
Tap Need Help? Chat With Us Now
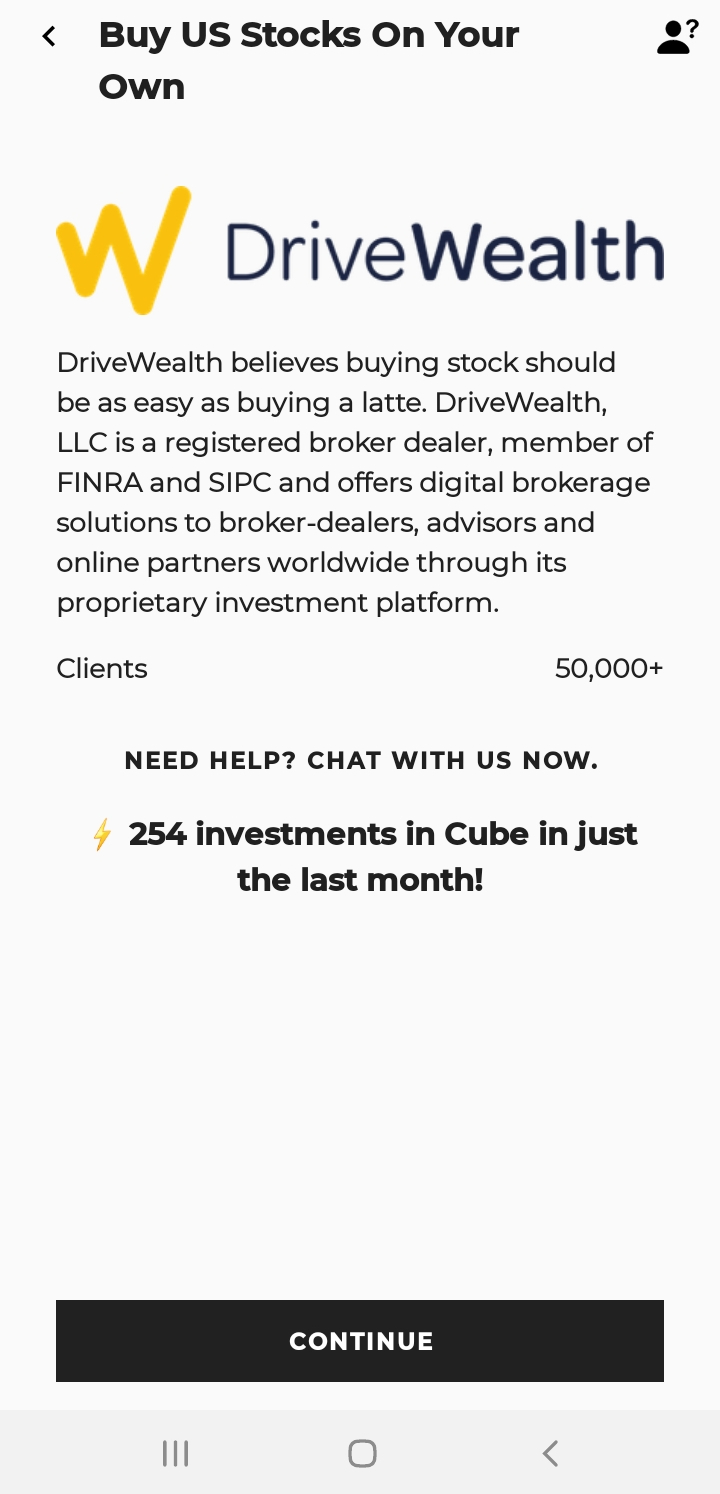(361, 761)
